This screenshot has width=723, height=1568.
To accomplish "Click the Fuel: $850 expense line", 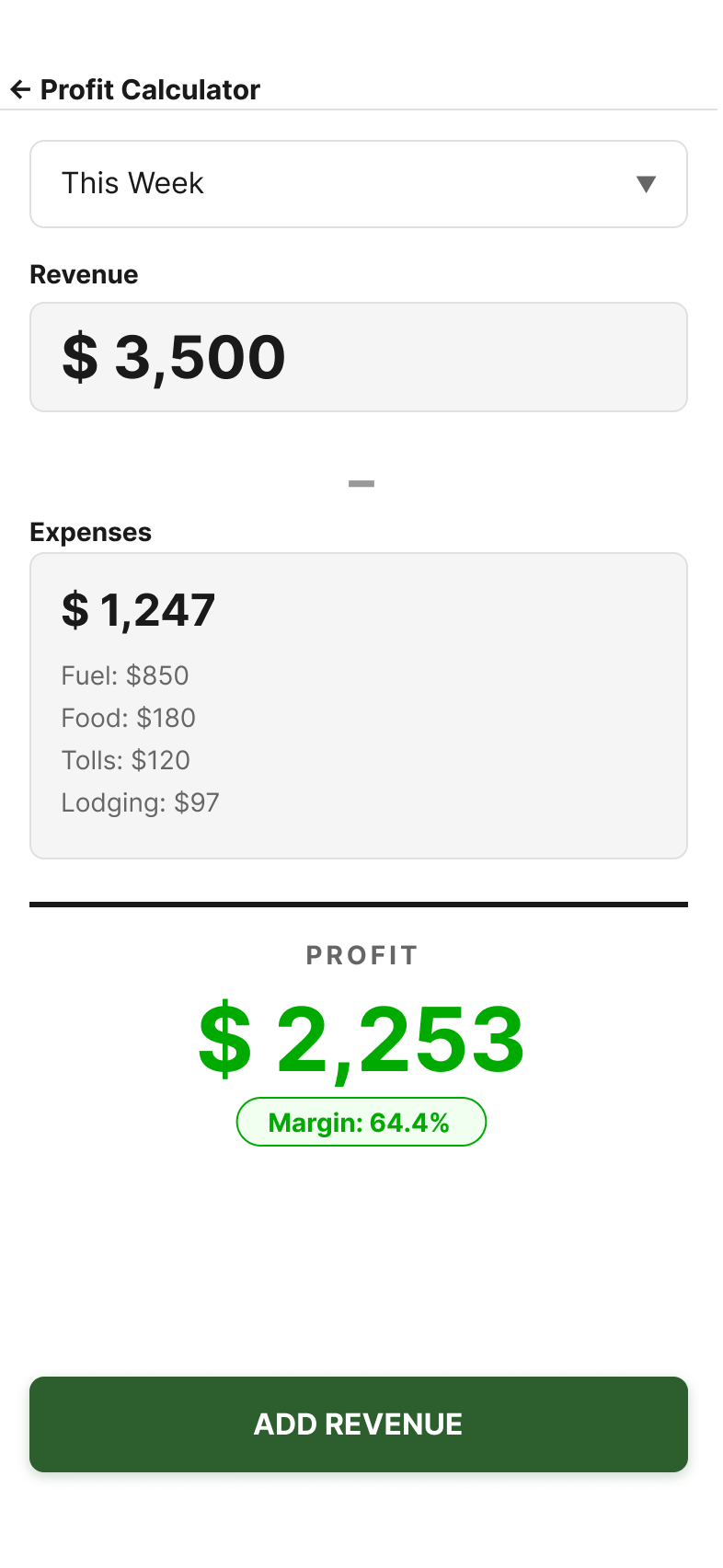I will coord(125,675).
